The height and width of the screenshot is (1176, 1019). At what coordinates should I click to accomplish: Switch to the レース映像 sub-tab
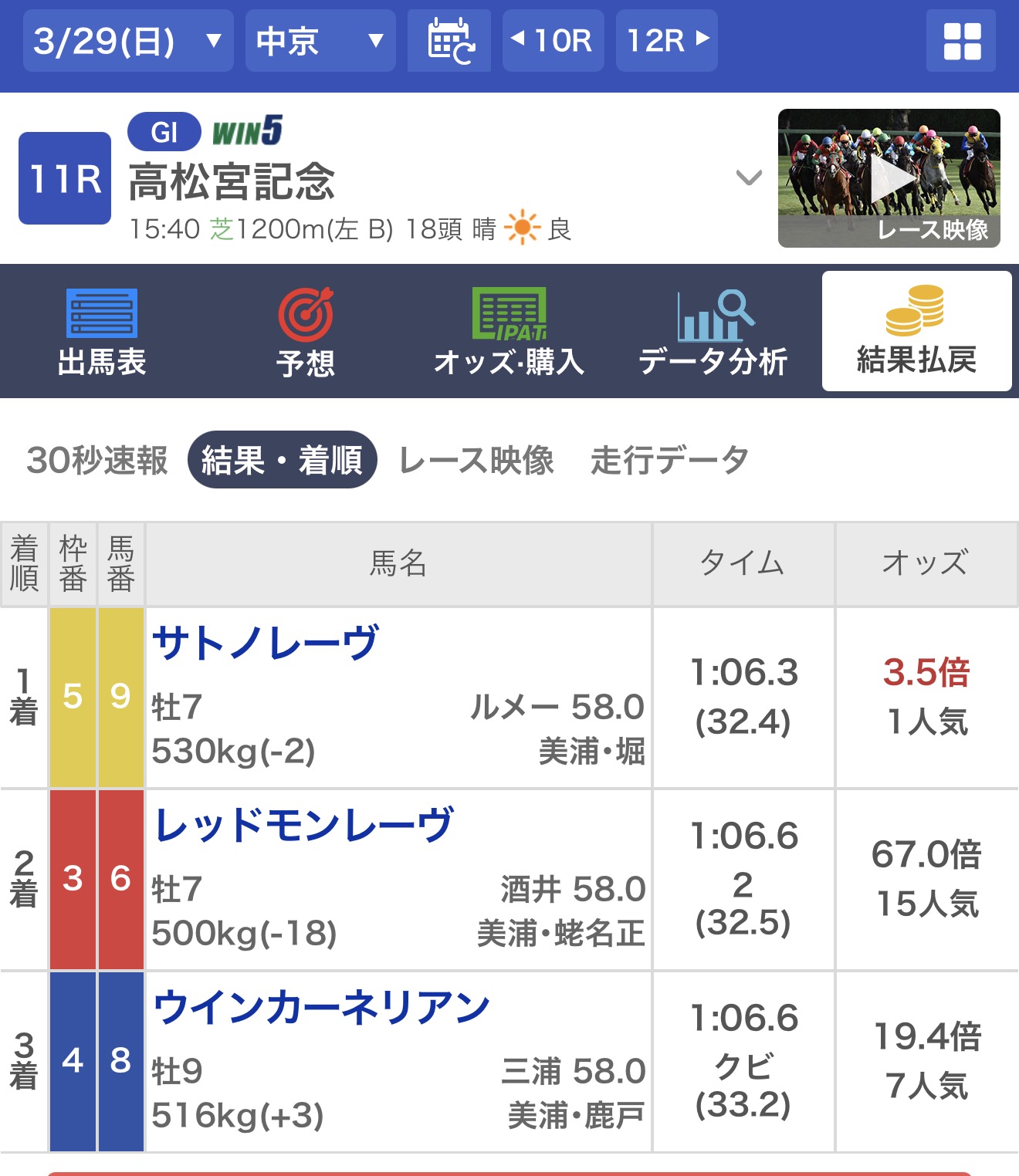(x=476, y=461)
